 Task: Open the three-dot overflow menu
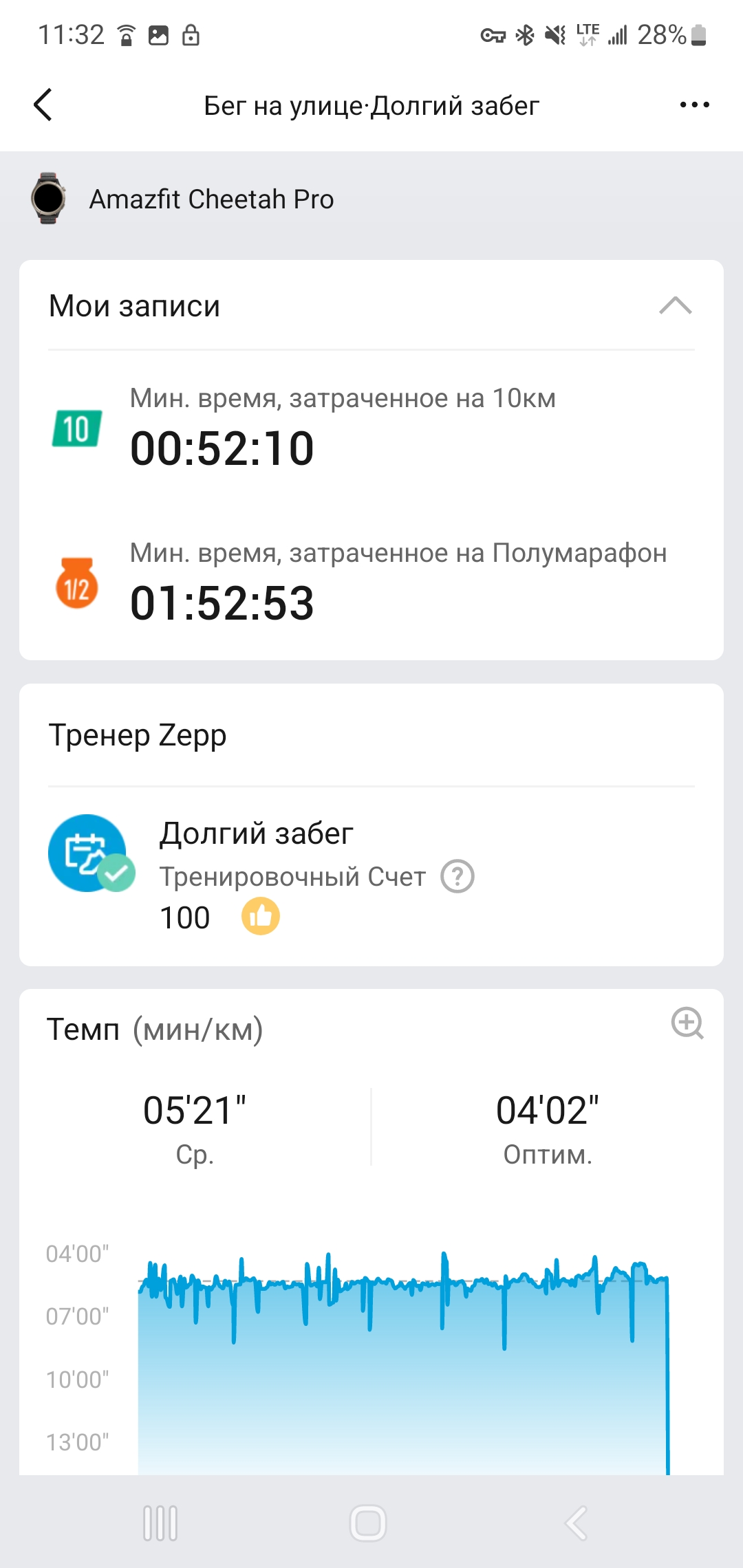(x=694, y=105)
